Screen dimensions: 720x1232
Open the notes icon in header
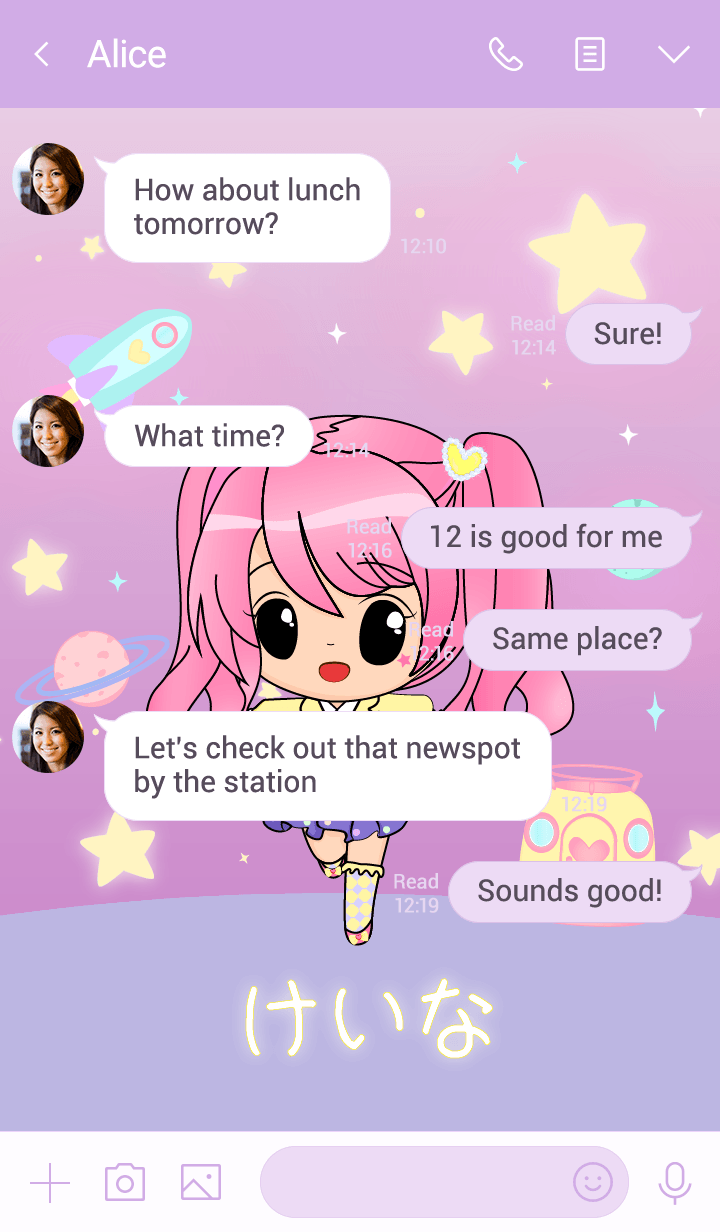coord(590,54)
